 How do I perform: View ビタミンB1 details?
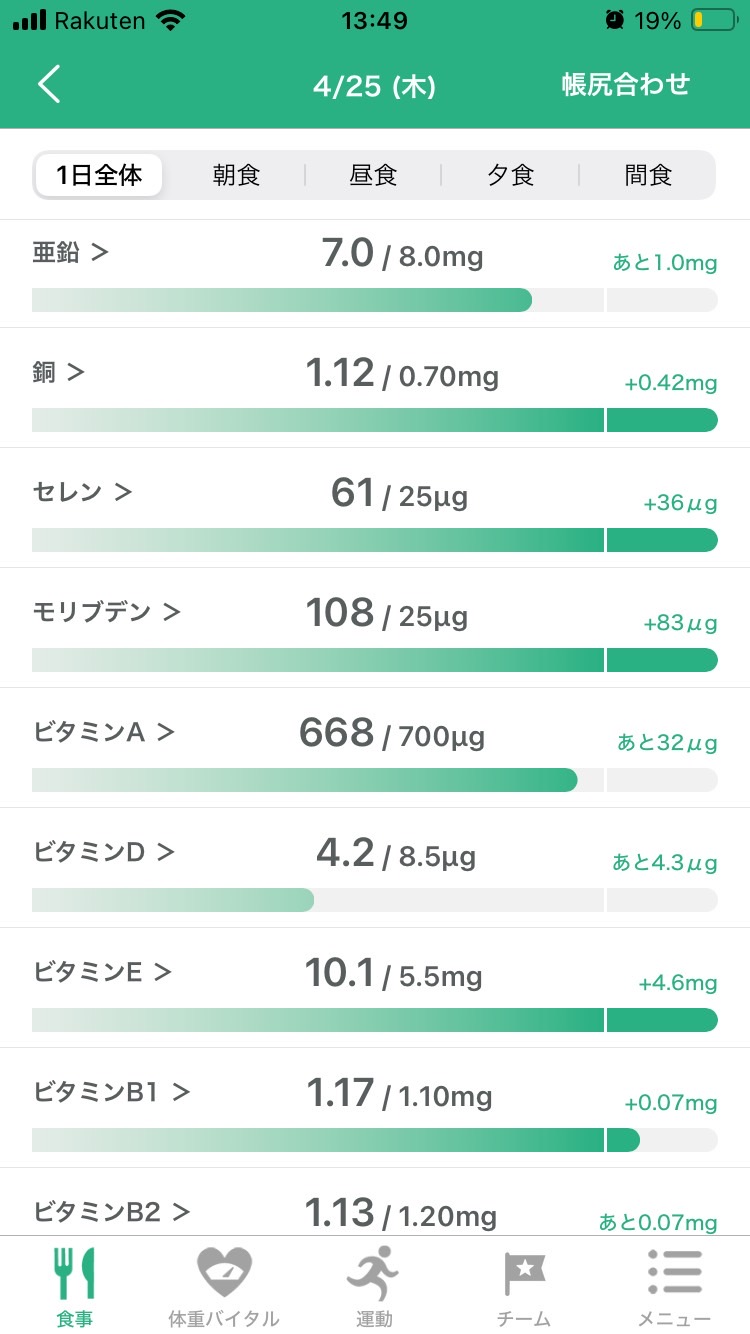[x=375, y=1108]
